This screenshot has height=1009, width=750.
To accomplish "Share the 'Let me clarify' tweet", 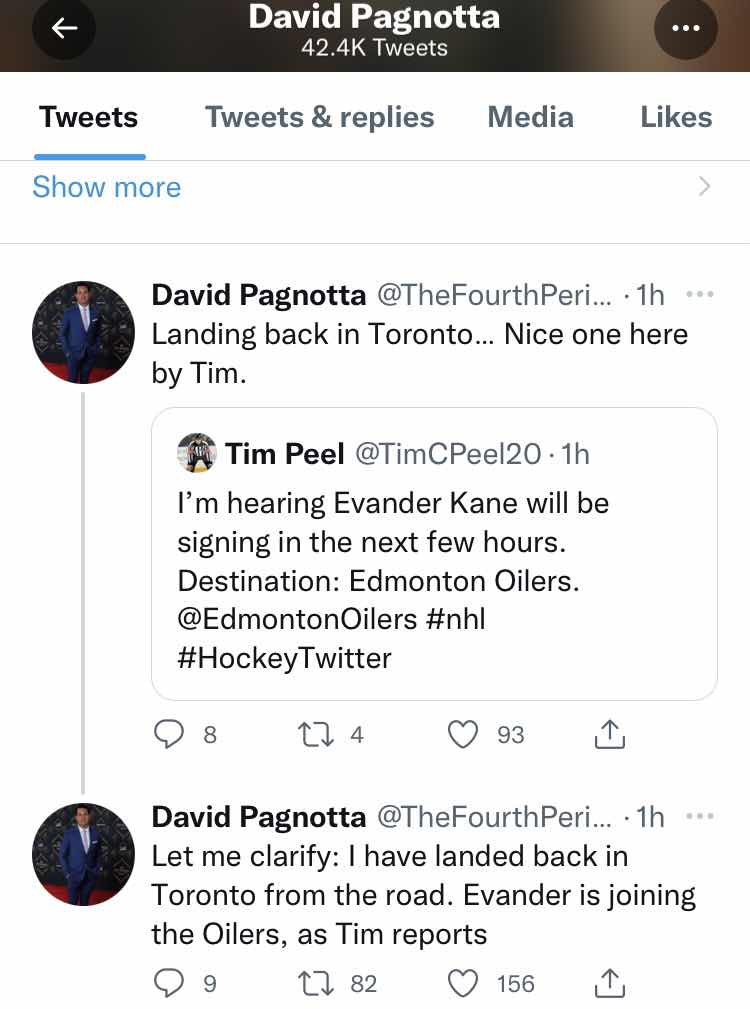I will point(610,984).
